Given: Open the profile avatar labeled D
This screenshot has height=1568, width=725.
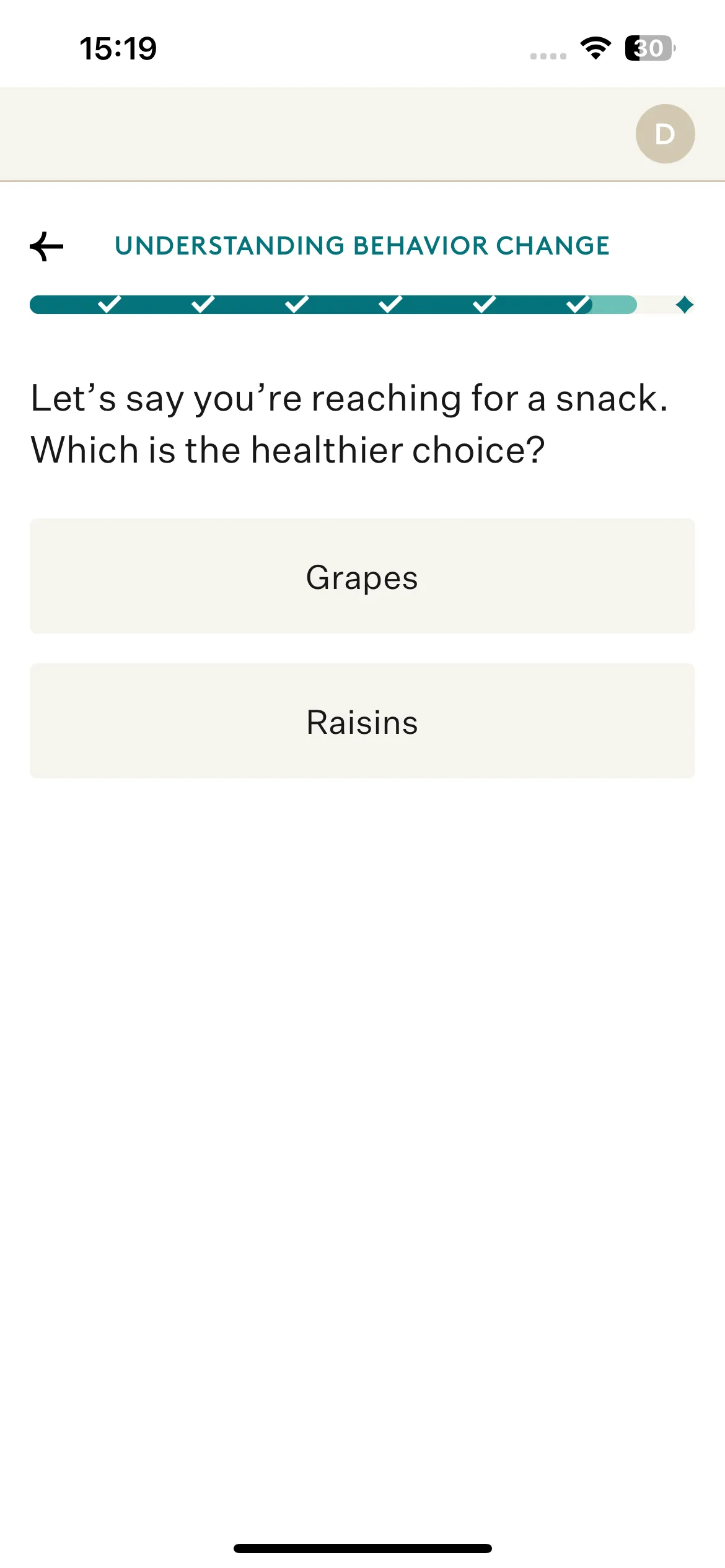Looking at the screenshot, I should pyautogui.click(x=665, y=134).
